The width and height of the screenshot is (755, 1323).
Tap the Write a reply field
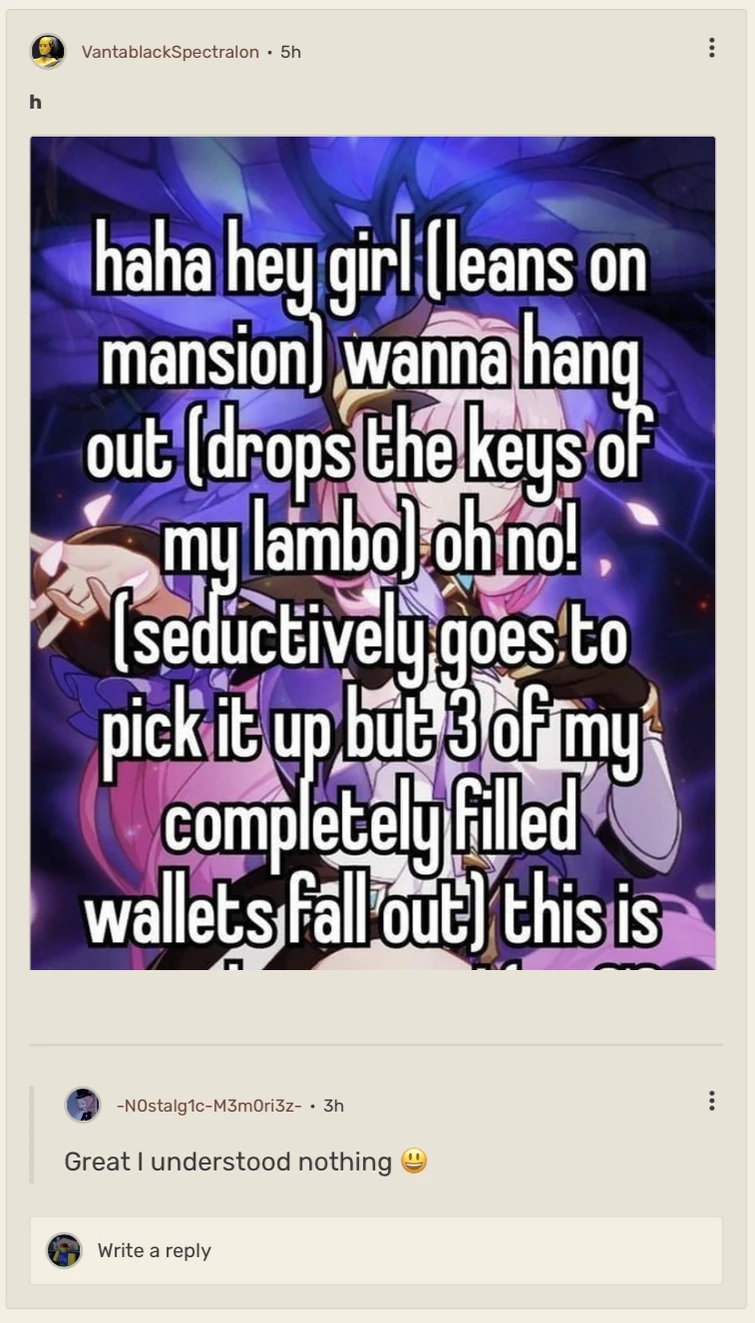pos(400,1251)
